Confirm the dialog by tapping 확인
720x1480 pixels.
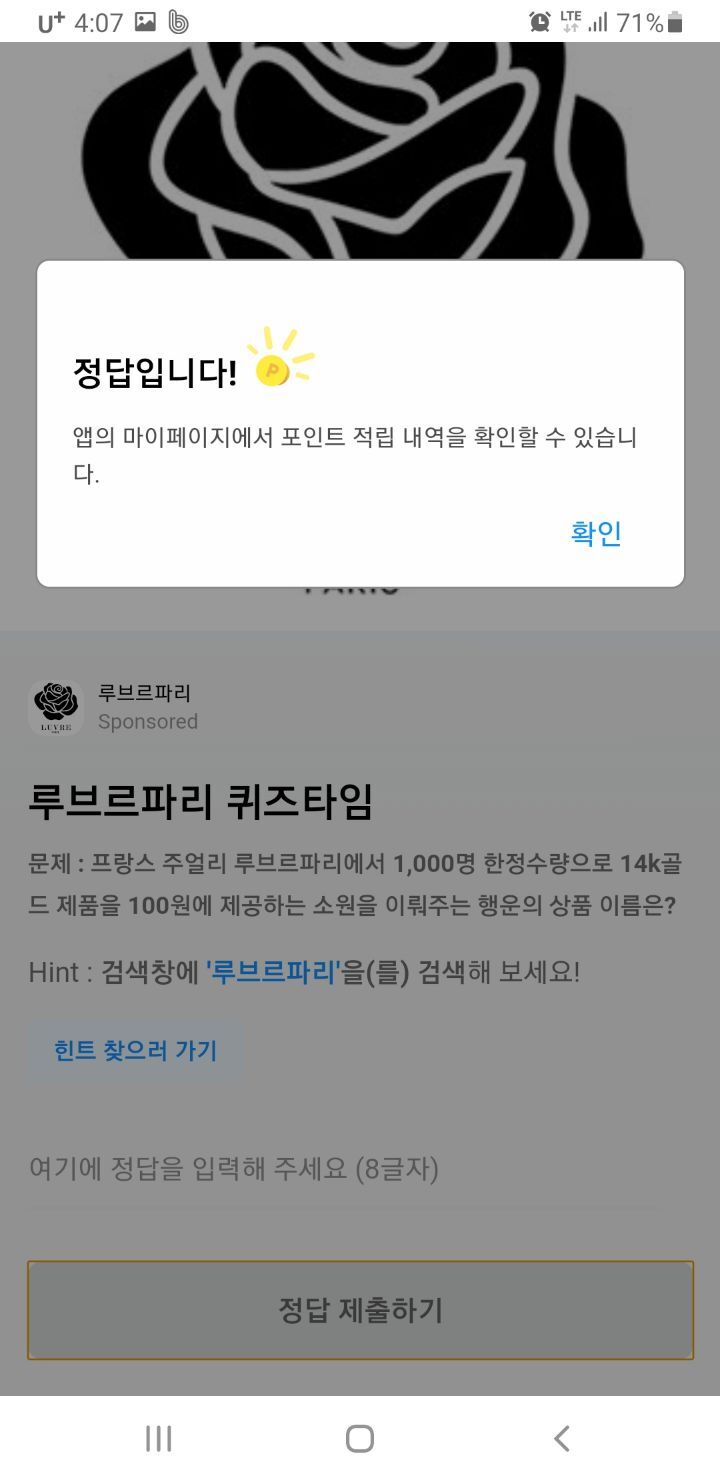coord(596,533)
